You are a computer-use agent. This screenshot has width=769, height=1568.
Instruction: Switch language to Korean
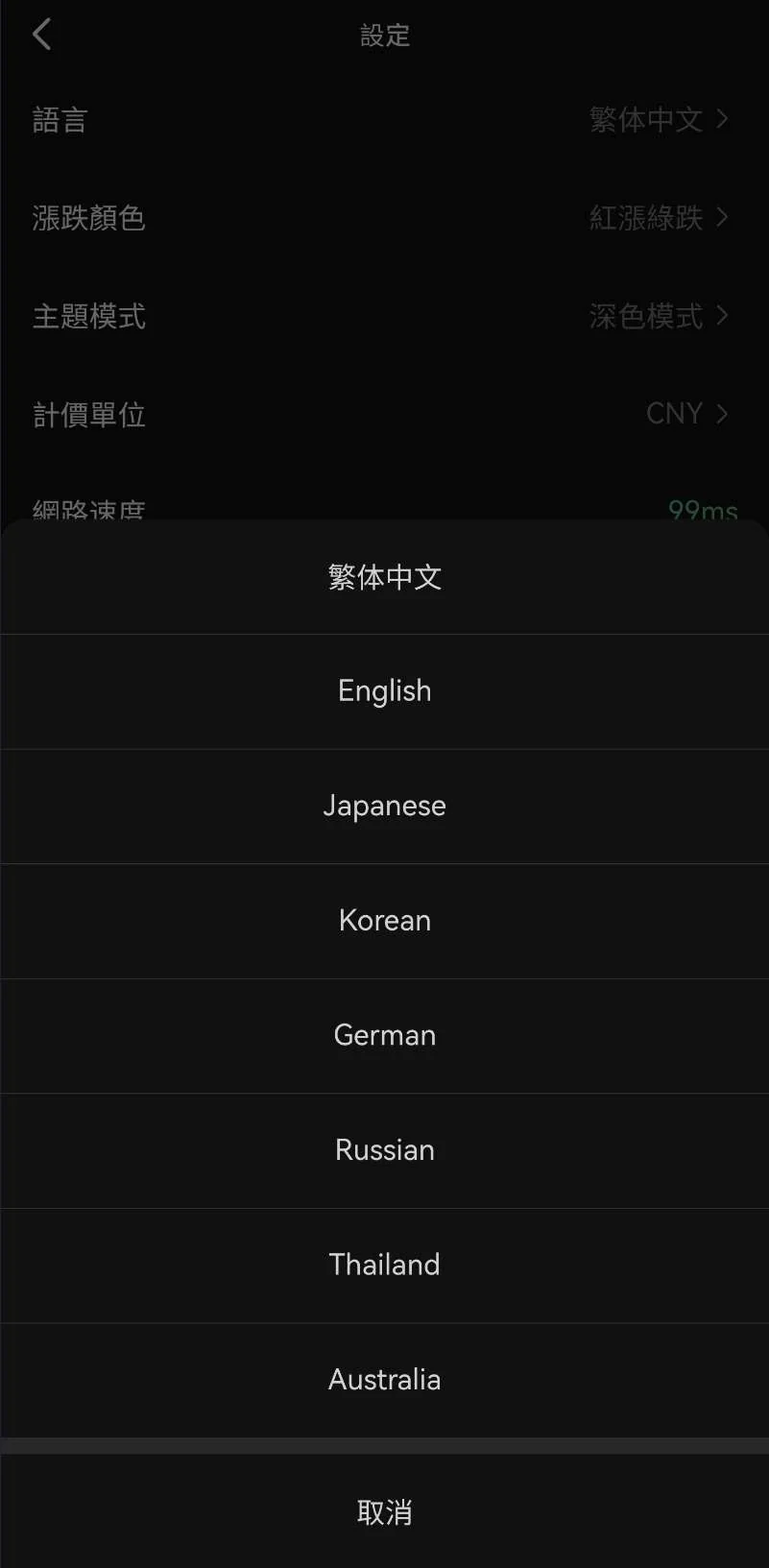click(x=384, y=921)
